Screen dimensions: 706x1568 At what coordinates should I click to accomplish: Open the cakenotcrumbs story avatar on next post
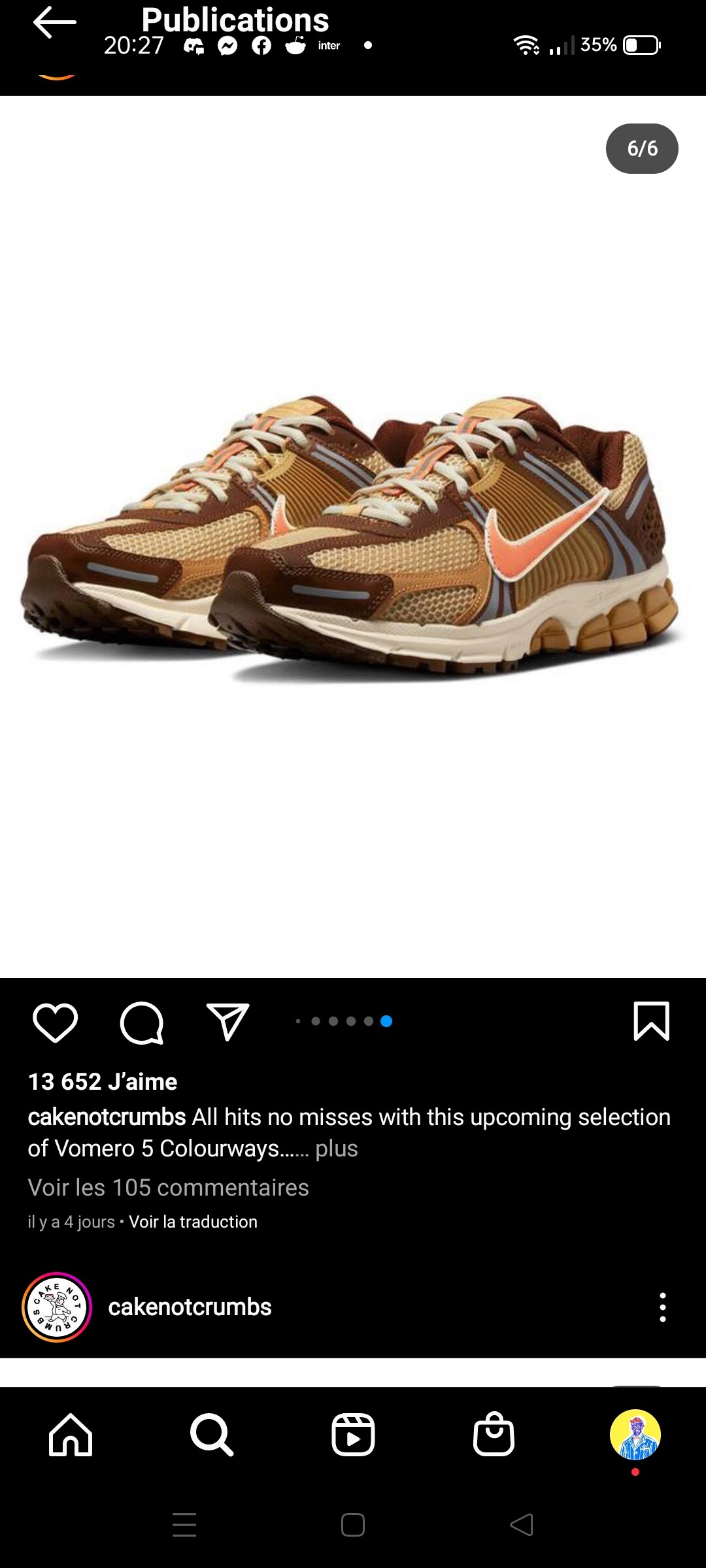57,1307
